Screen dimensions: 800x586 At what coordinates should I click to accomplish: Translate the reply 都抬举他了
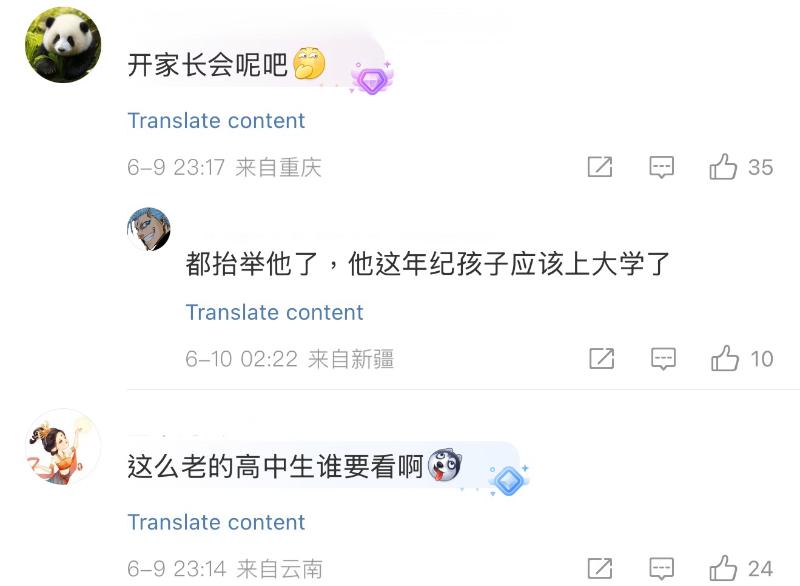point(274,312)
